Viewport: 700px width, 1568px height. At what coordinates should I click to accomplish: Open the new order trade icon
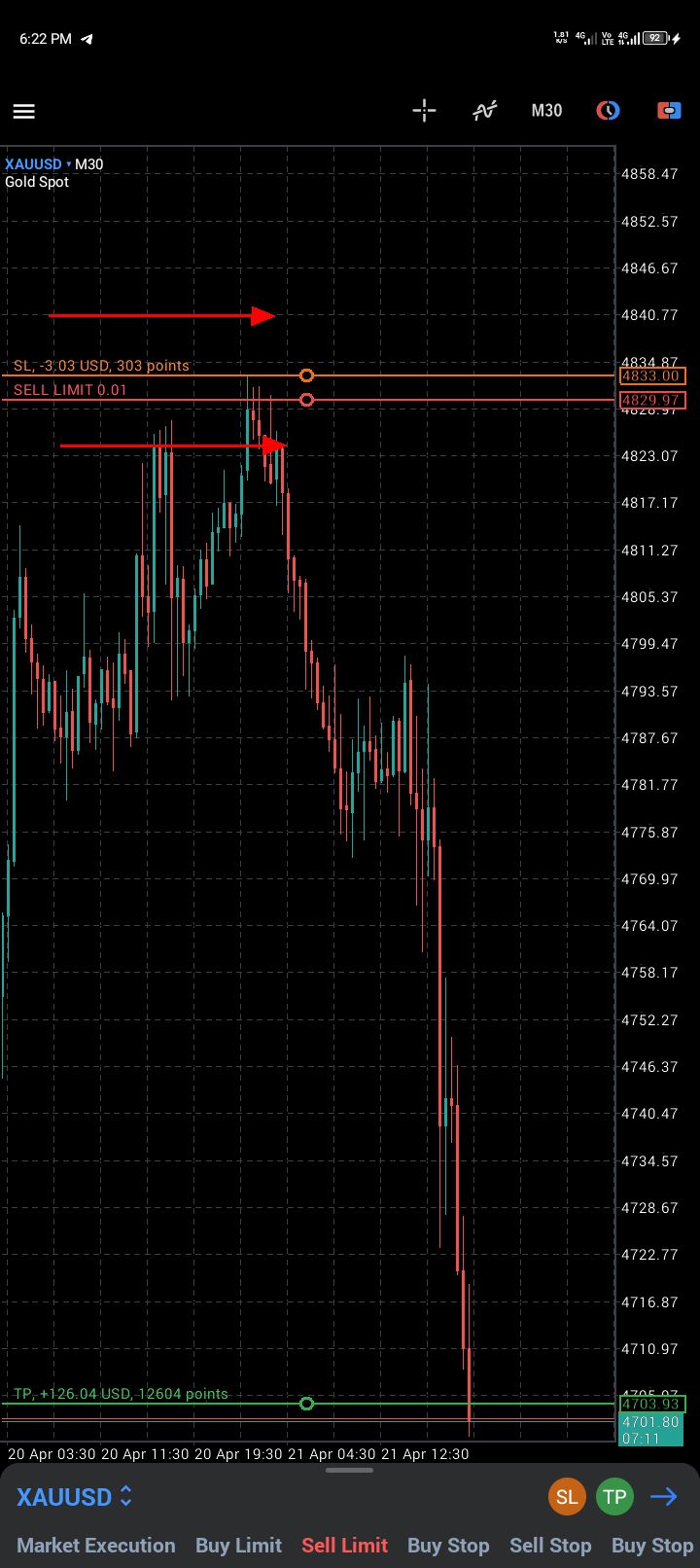click(x=669, y=110)
